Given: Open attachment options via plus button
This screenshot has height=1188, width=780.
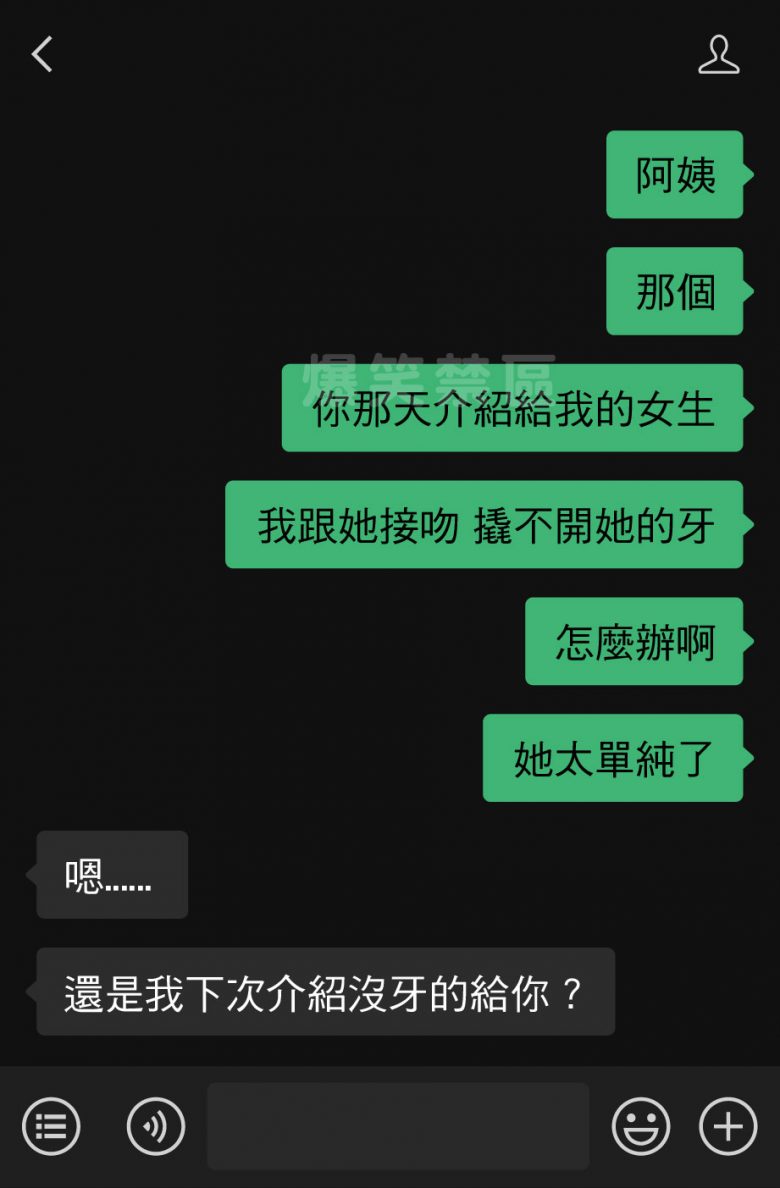Looking at the screenshot, I should coord(727,1125).
